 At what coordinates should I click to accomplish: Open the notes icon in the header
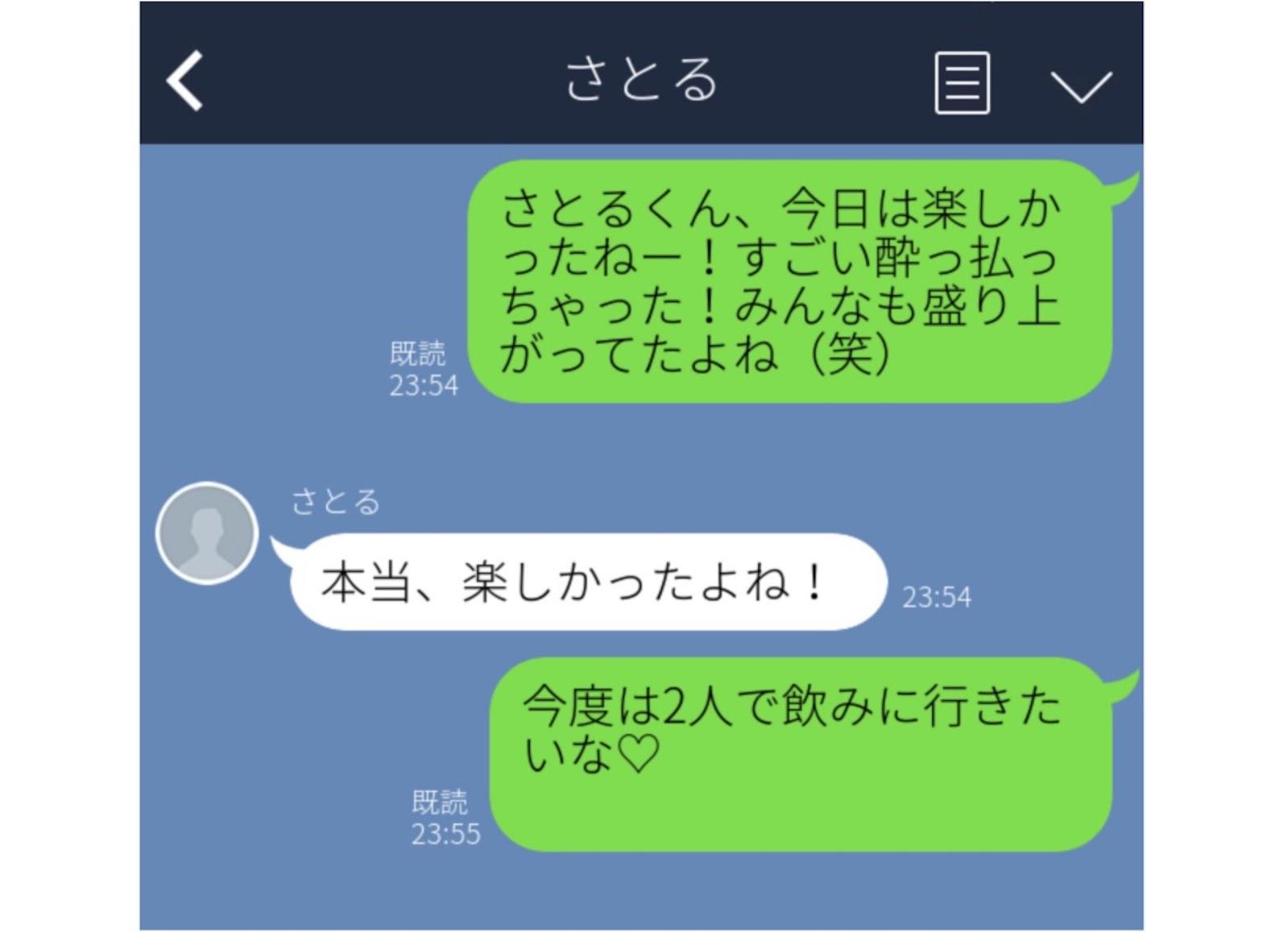click(x=962, y=83)
